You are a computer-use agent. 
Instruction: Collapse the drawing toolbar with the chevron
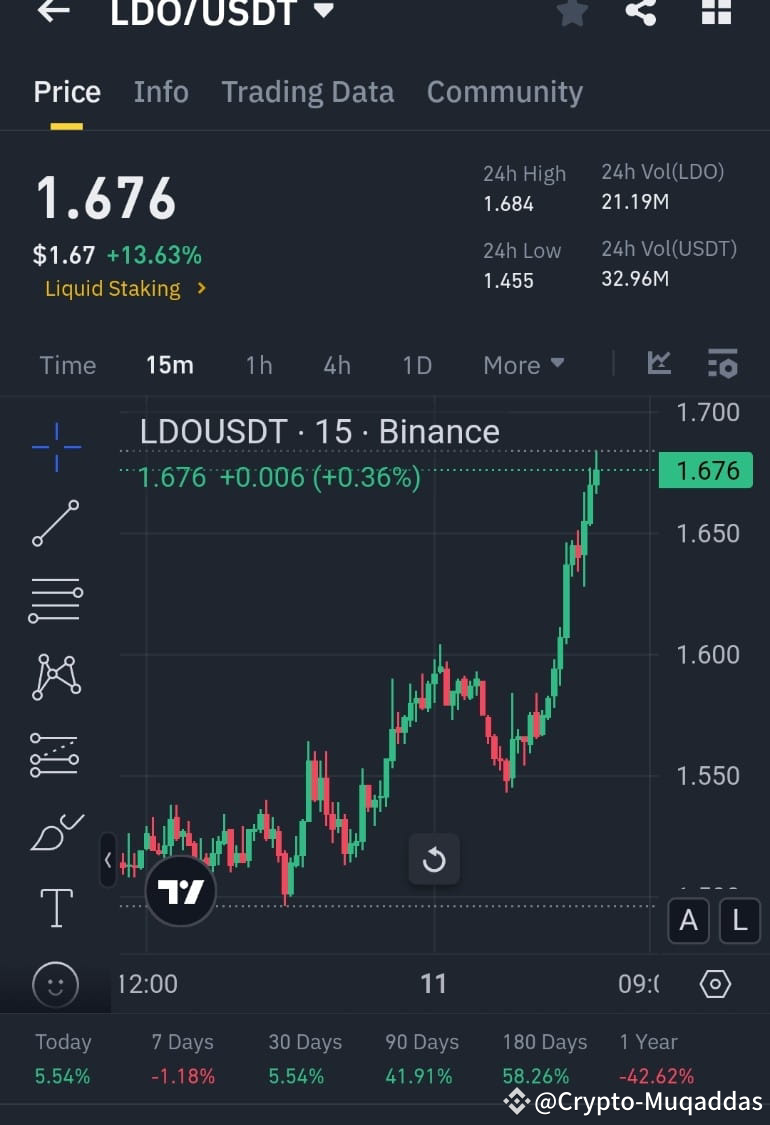[x=108, y=860]
